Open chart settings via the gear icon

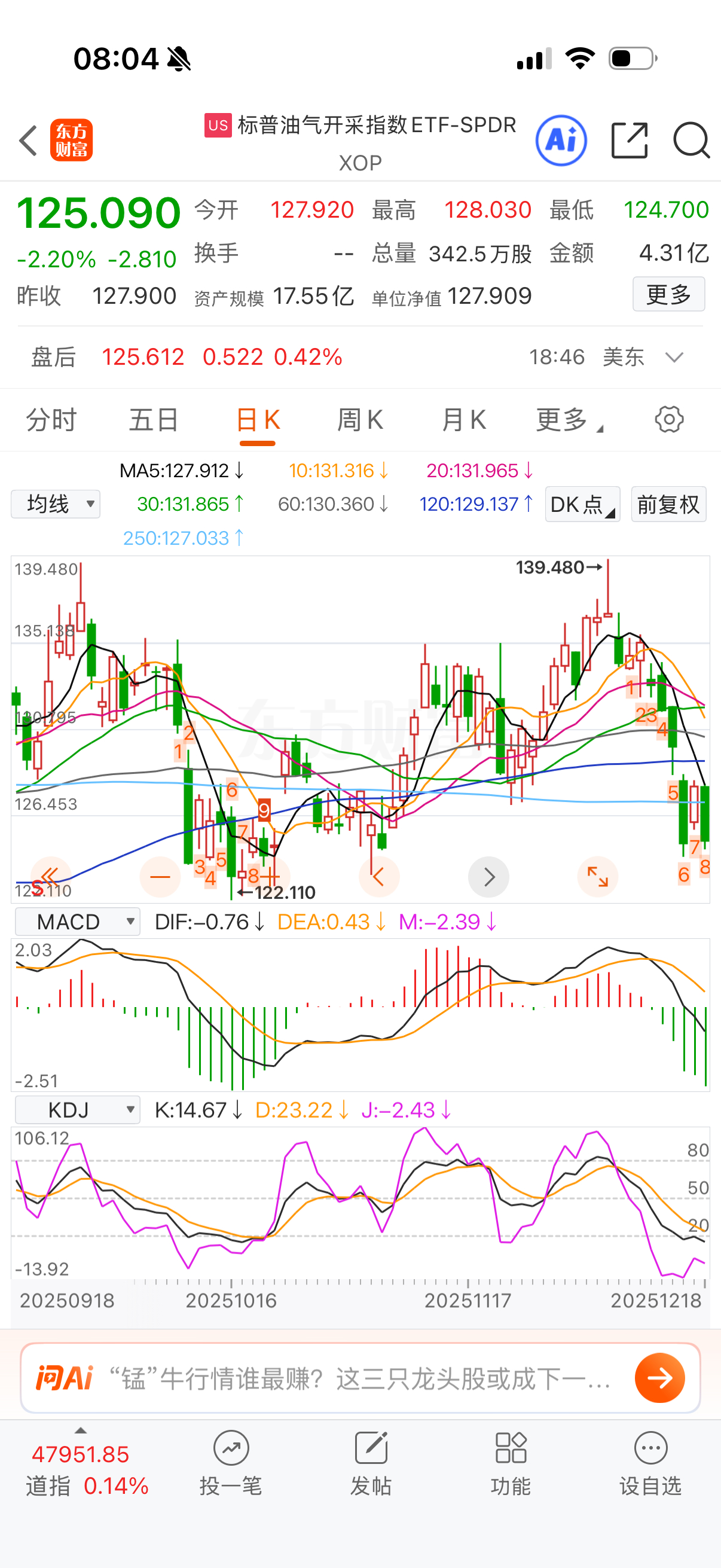tap(670, 419)
